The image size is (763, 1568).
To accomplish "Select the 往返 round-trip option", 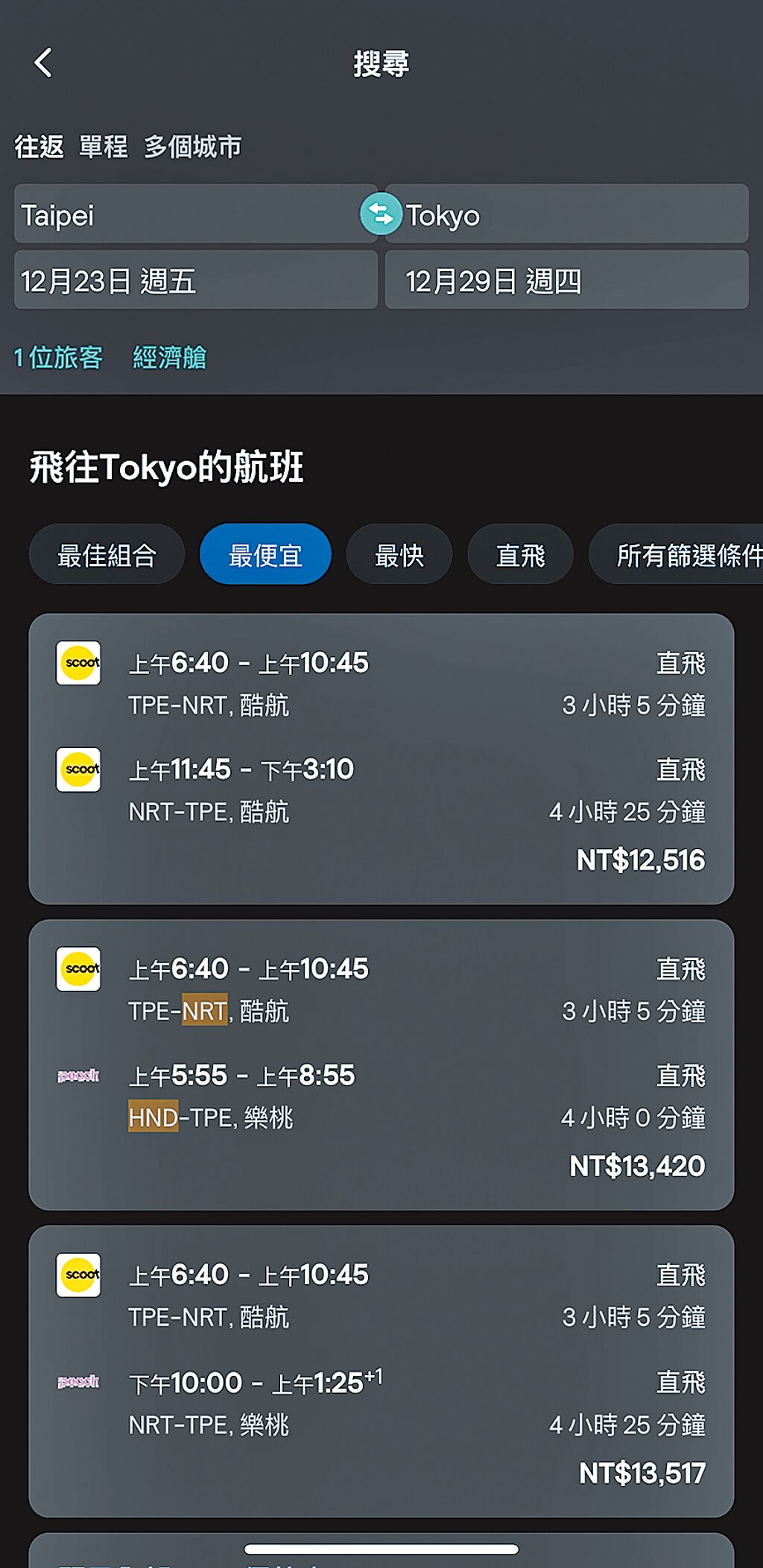I will tap(39, 147).
